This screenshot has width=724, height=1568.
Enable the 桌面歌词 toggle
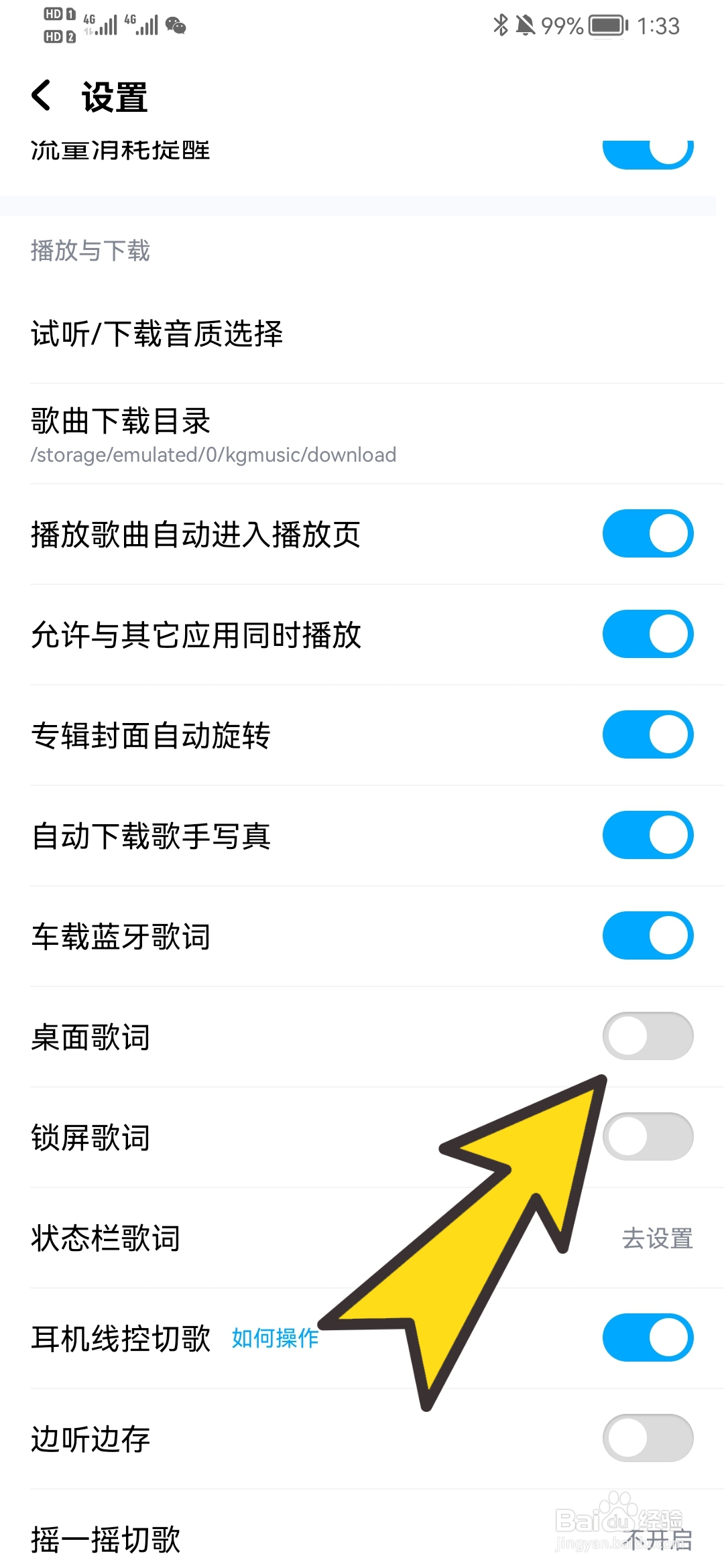647,1037
